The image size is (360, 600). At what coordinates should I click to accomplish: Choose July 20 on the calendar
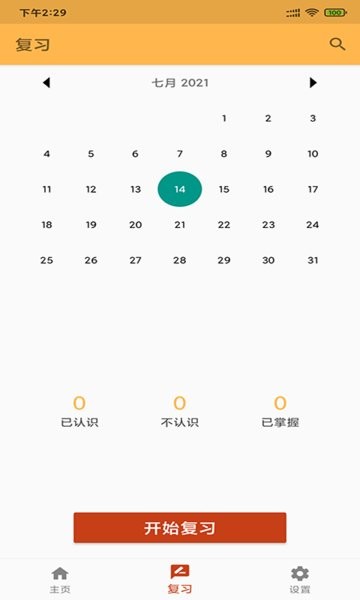click(135, 225)
